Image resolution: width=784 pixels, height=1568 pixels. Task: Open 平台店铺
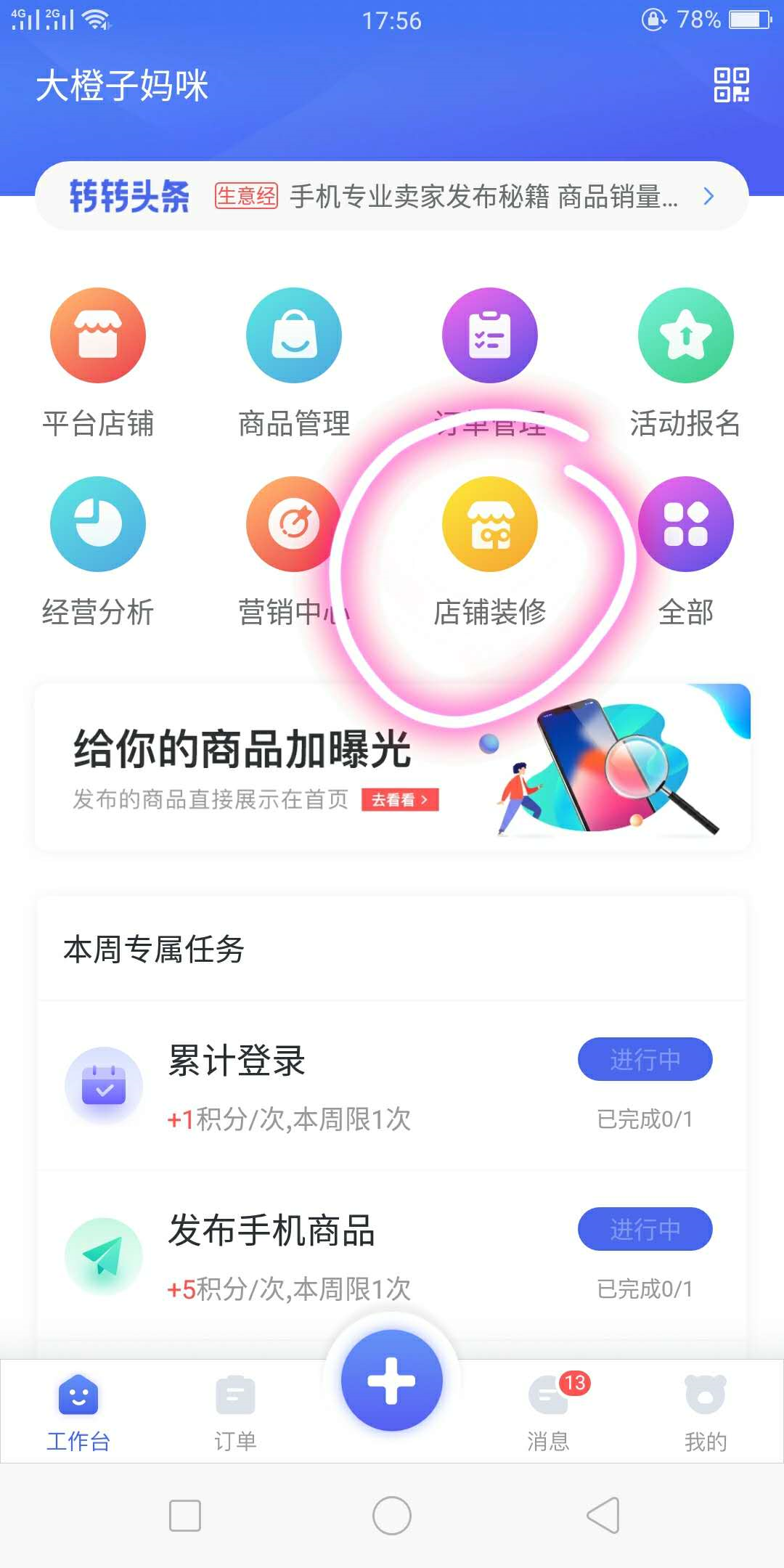coord(98,336)
